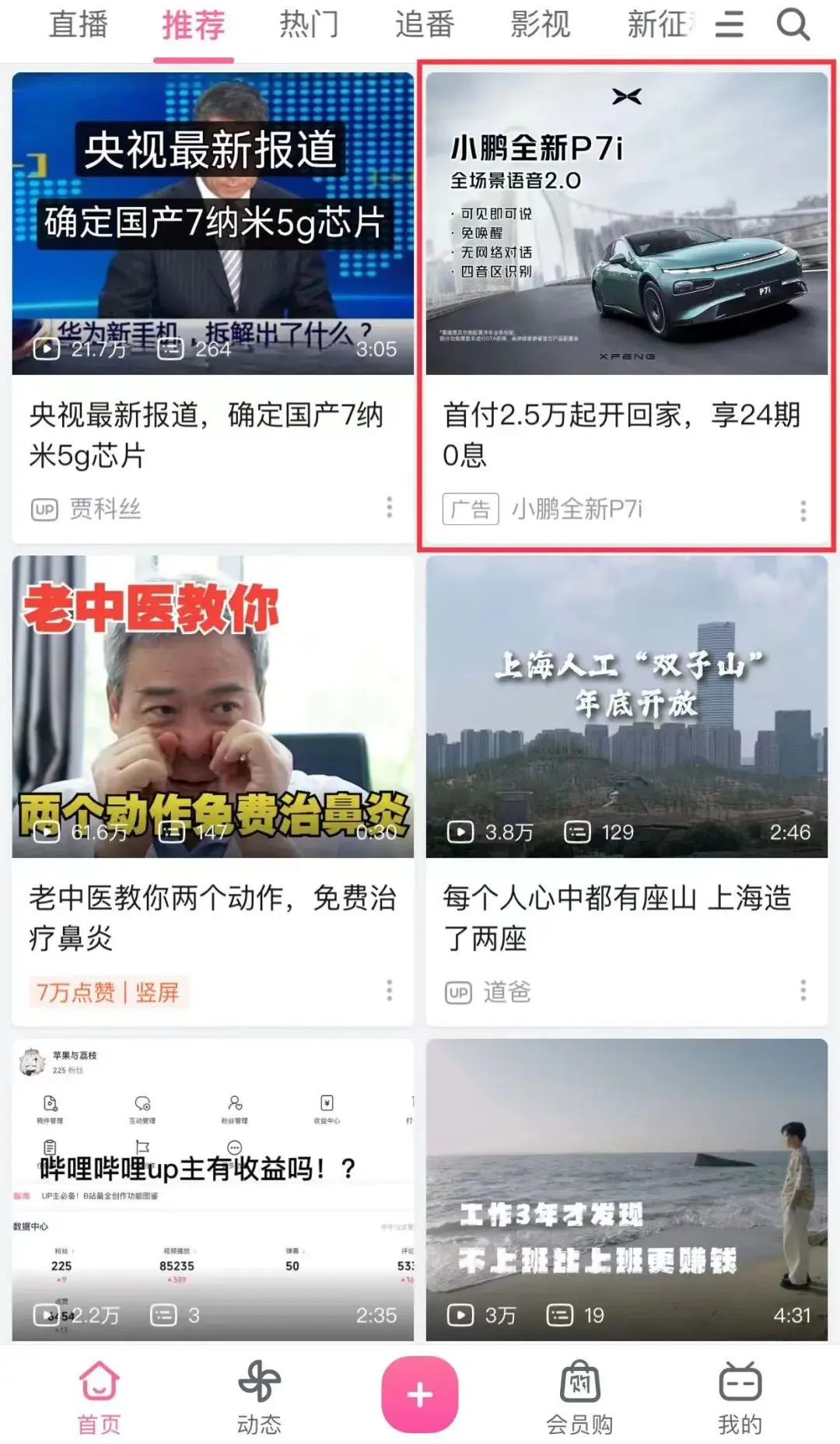
Task: Tap the pink plus upload button
Action: tap(419, 1394)
